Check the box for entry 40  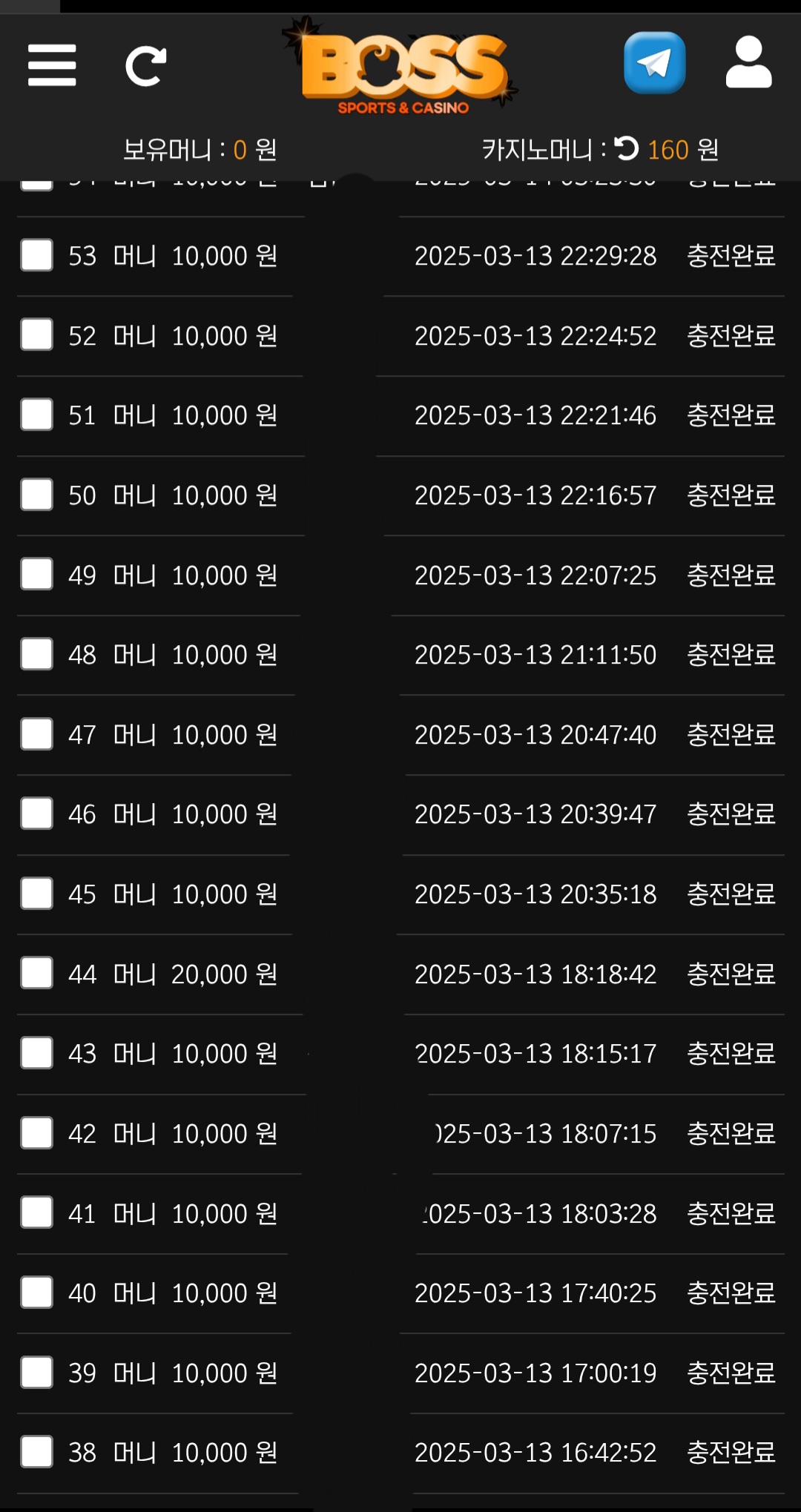36,1293
